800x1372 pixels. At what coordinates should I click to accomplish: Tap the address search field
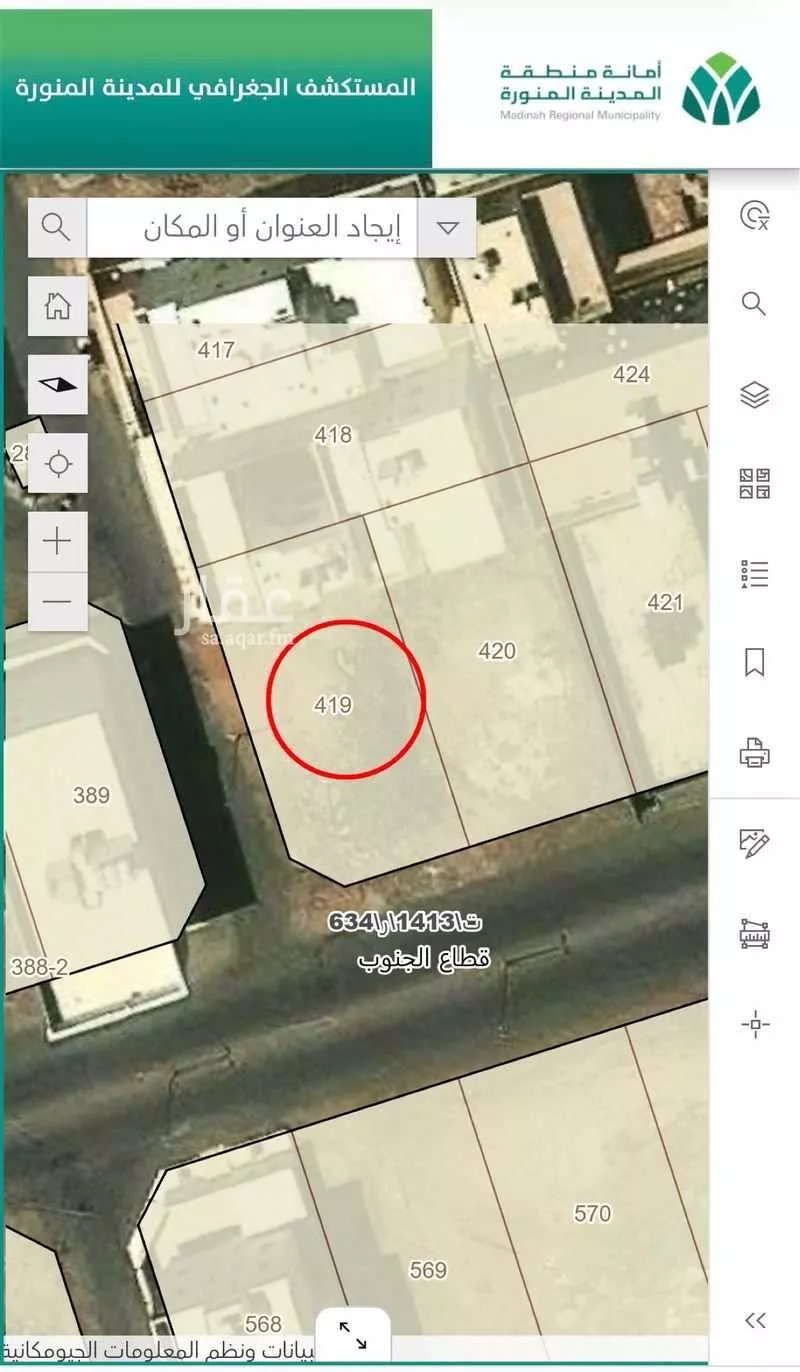[250, 227]
